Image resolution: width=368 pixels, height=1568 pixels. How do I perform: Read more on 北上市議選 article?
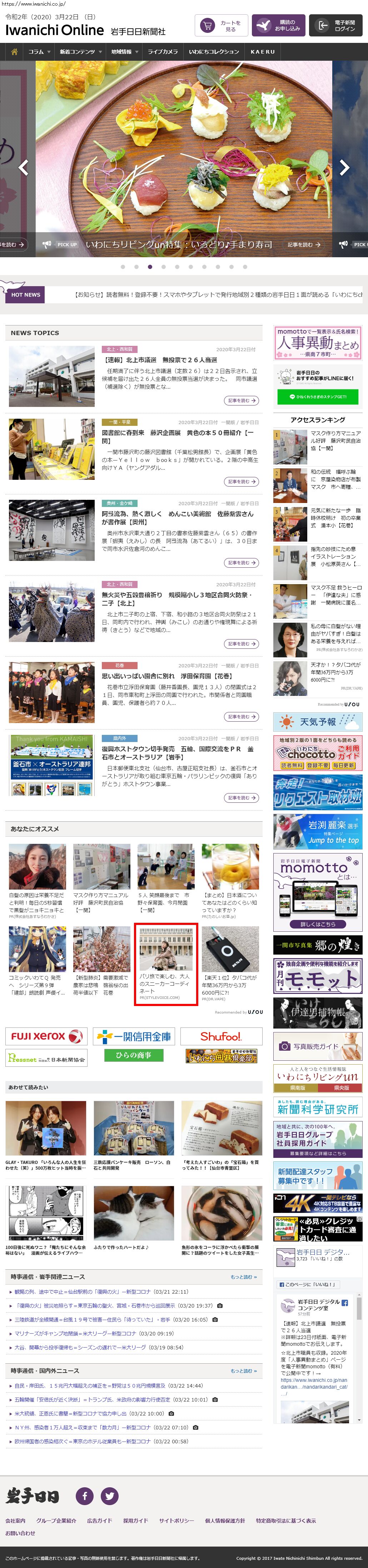[241, 400]
